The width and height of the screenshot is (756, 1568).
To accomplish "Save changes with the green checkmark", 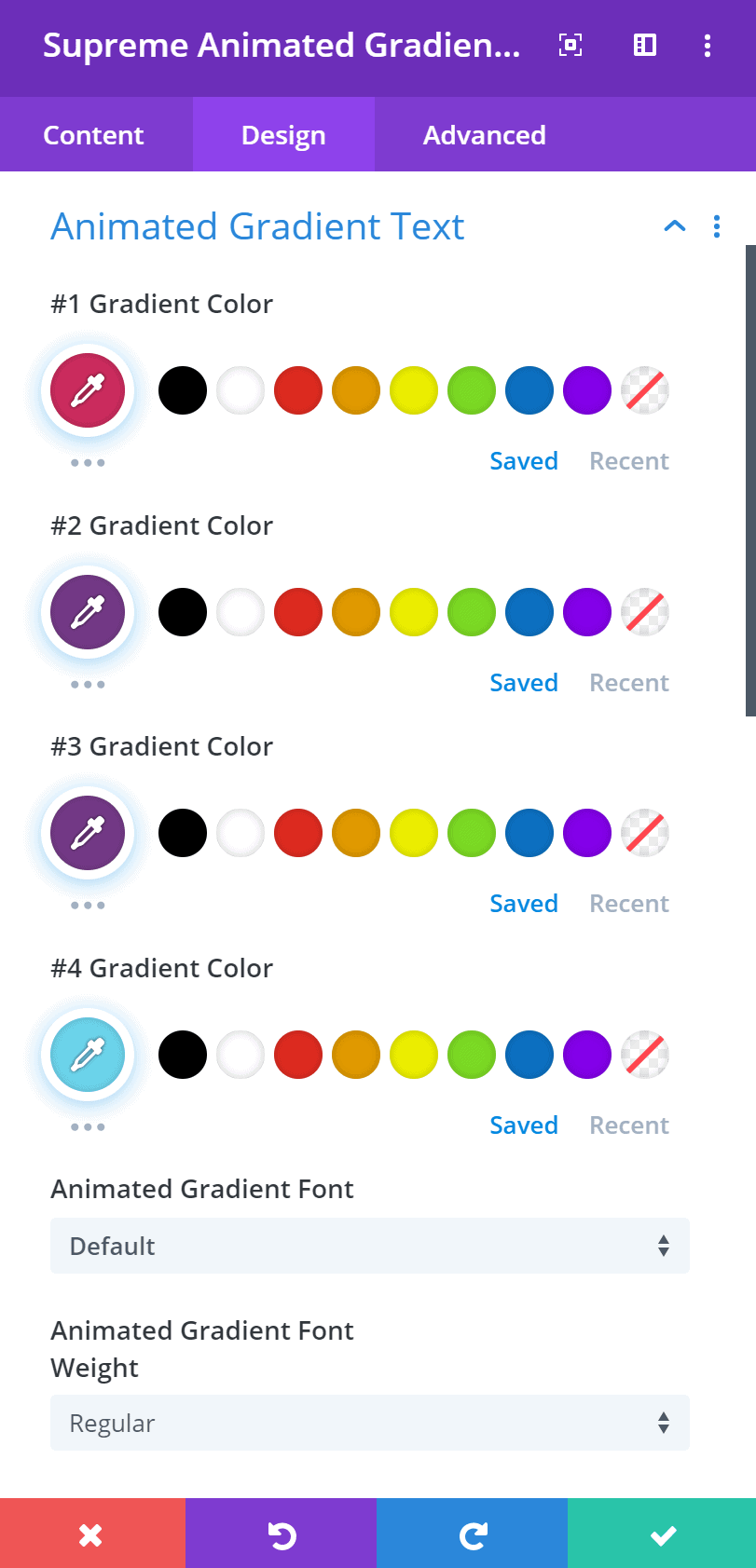I will coord(662,1534).
